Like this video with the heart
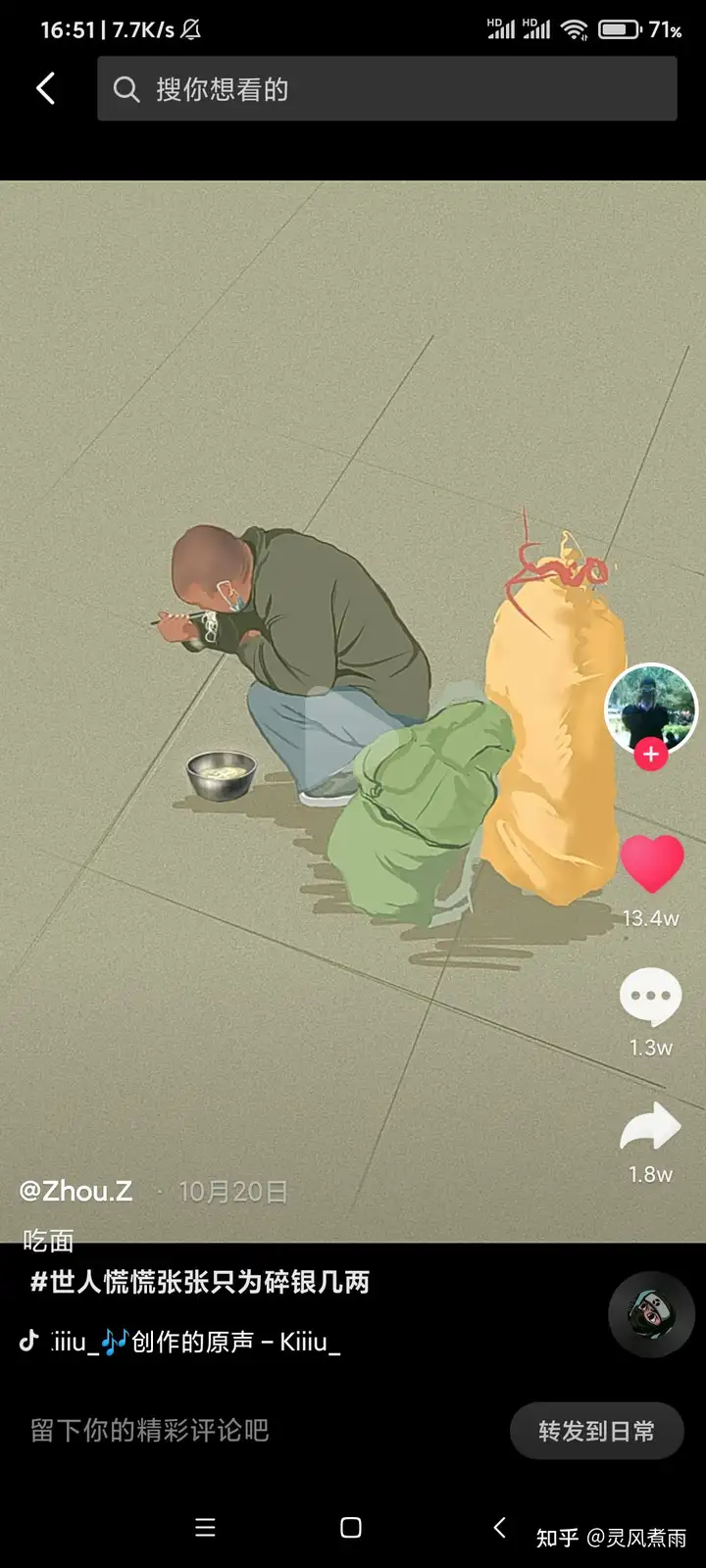This screenshot has height=1568, width=706. click(x=651, y=864)
